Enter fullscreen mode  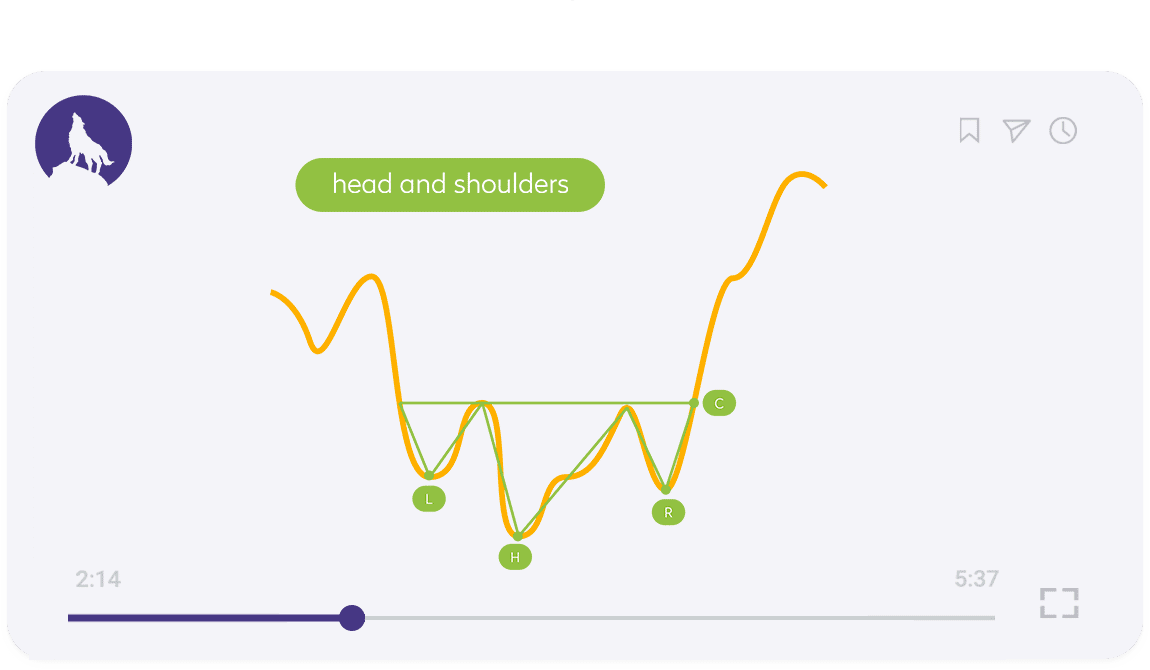1059,603
